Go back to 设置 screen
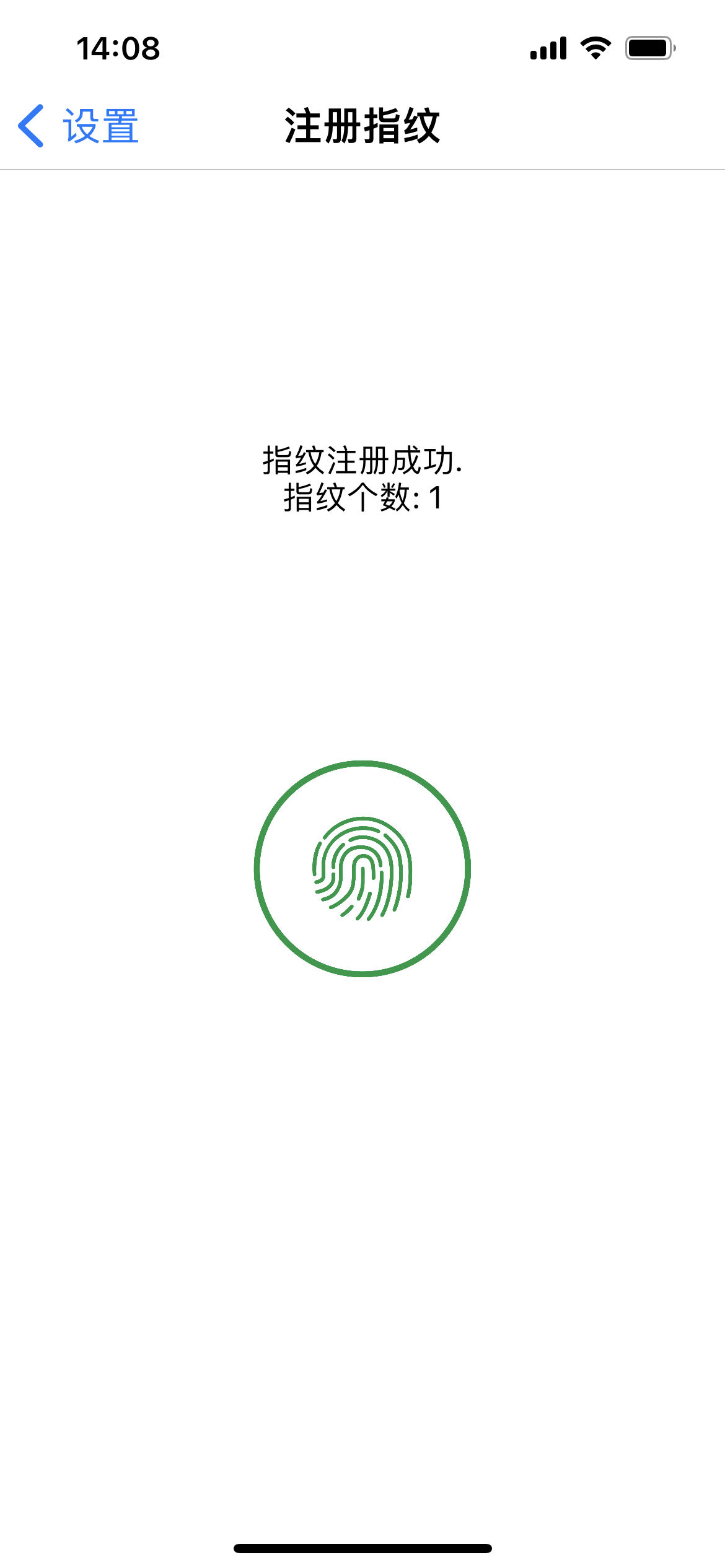Viewport: 725px width, 1568px height. [x=78, y=126]
